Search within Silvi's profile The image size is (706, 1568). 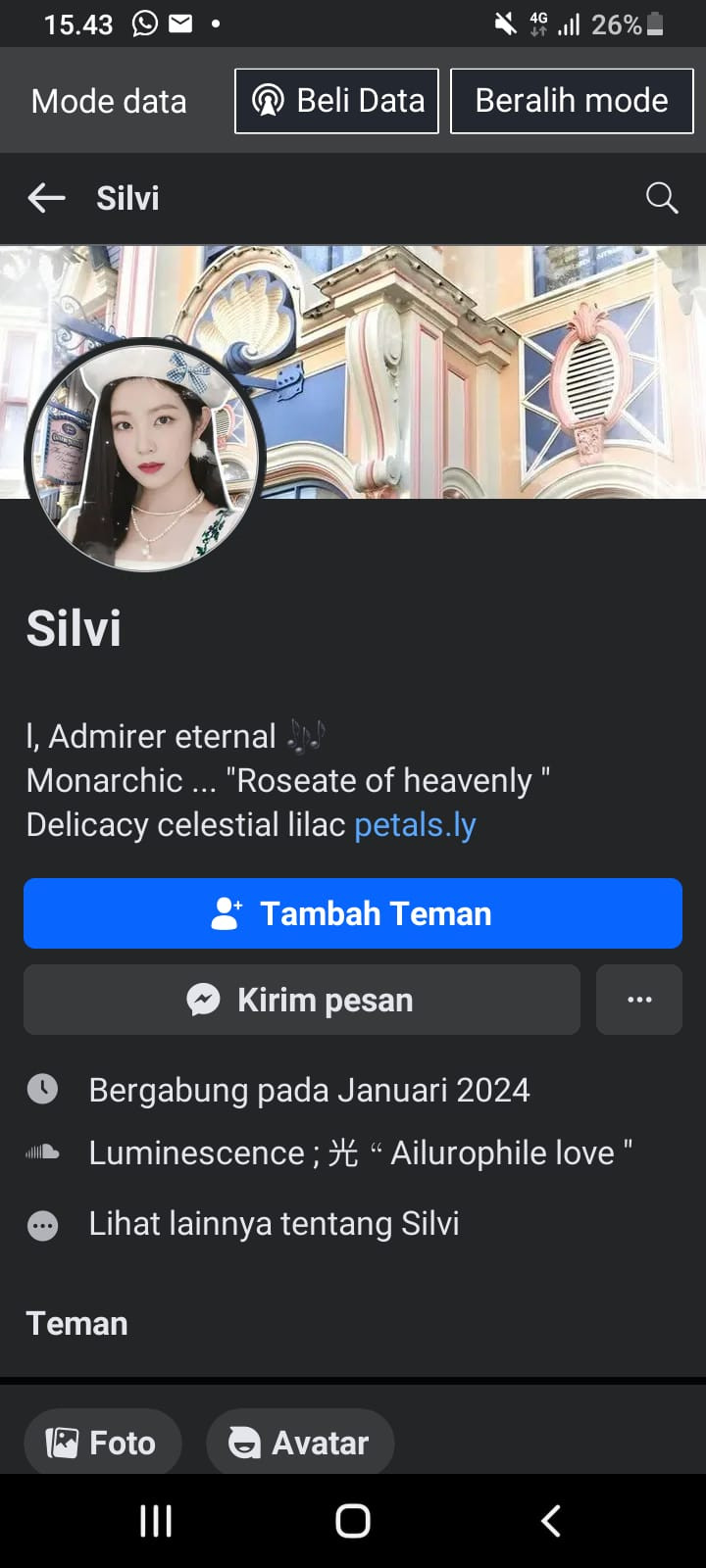pos(662,198)
